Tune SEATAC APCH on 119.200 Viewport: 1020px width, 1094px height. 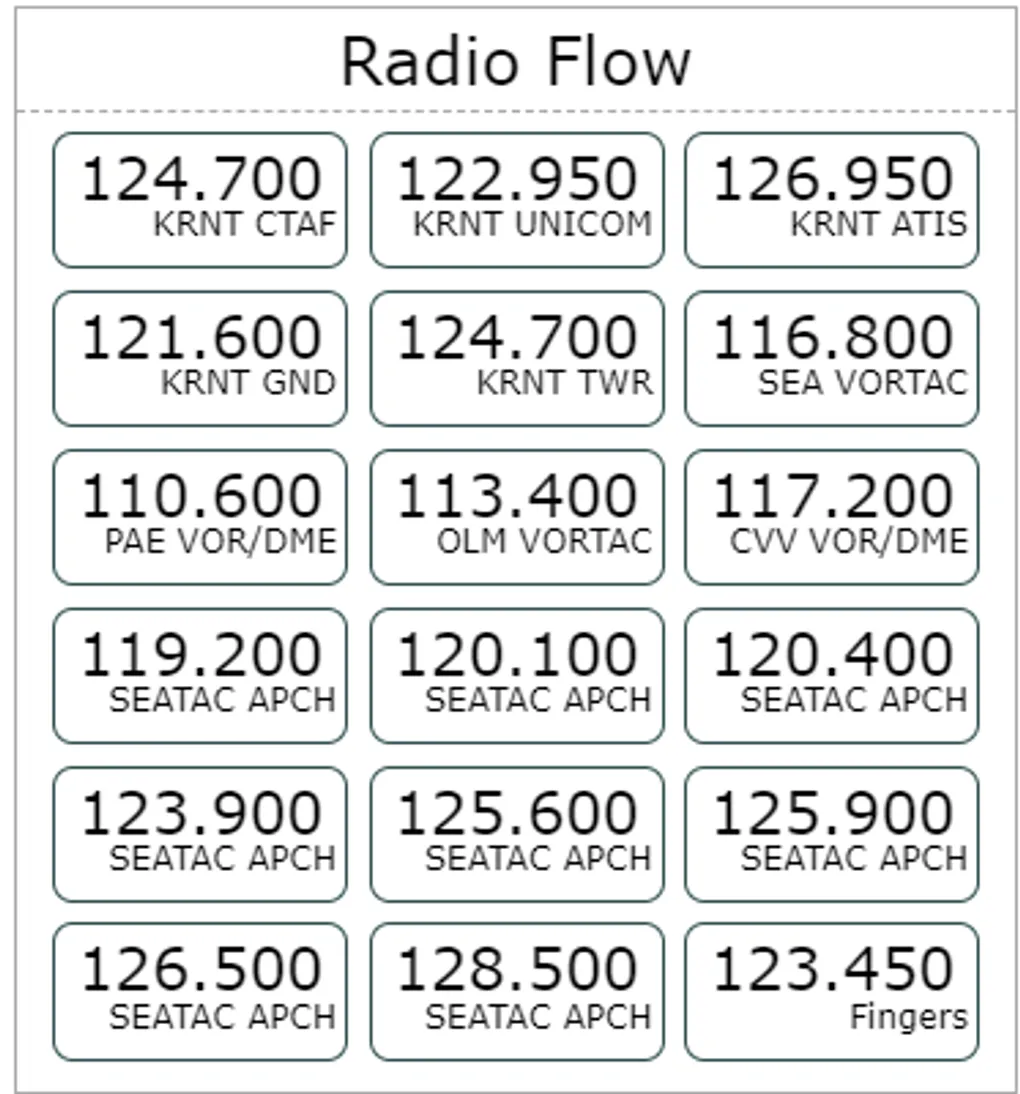(x=200, y=676)
